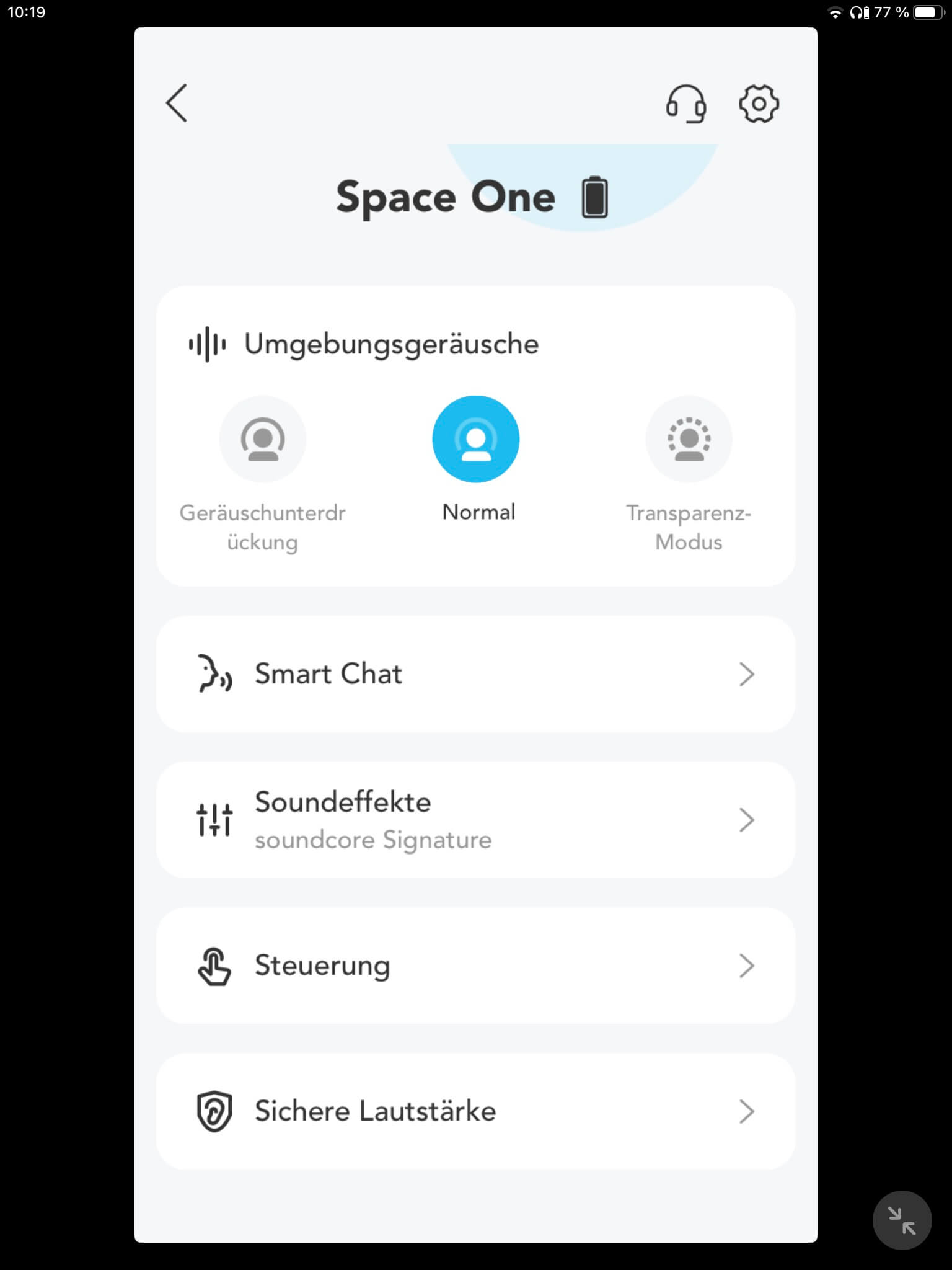Open Smart Chat settings
Viewport: 952px width, 1270px height.
(x=475, y=674)
